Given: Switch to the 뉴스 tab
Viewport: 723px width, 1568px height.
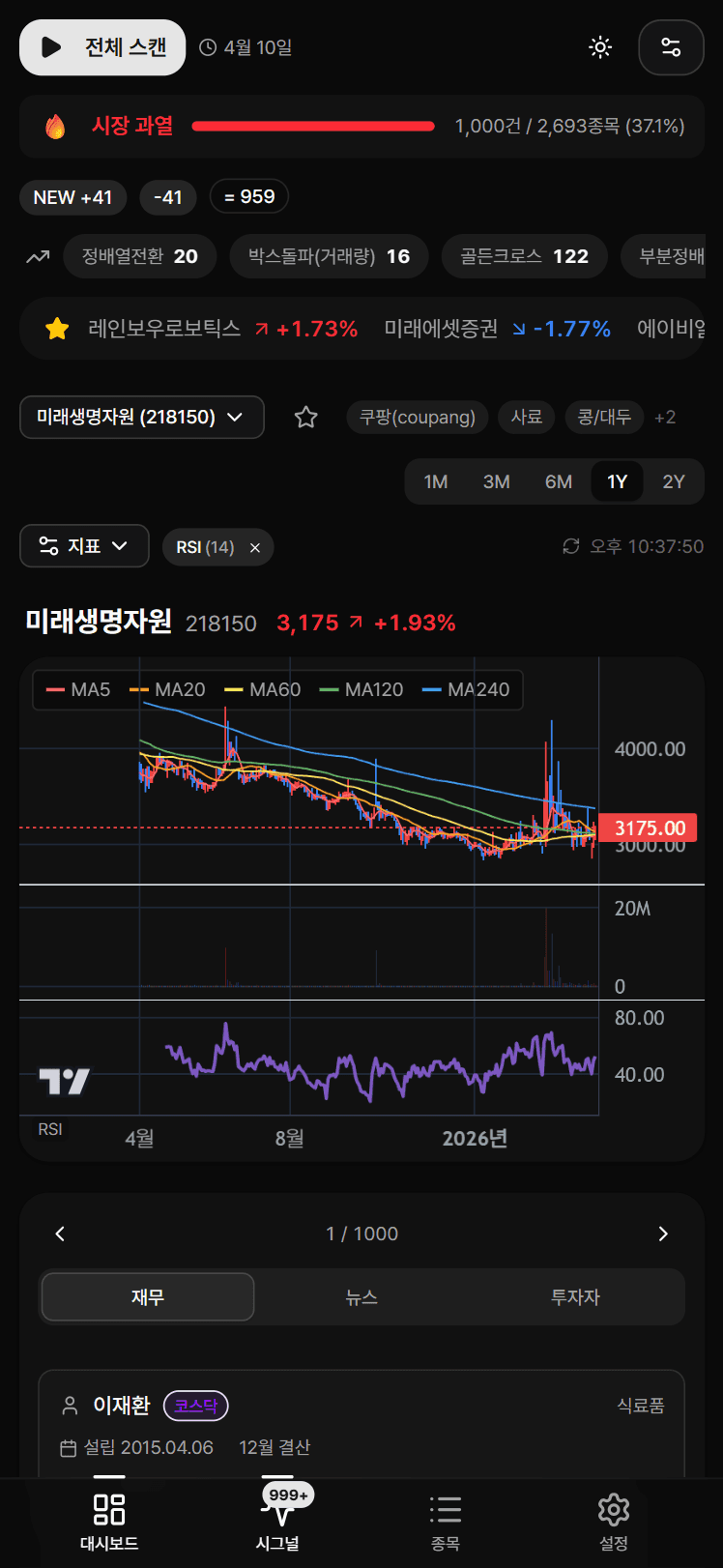Looking at the screenshot, I should point(361,1296).
